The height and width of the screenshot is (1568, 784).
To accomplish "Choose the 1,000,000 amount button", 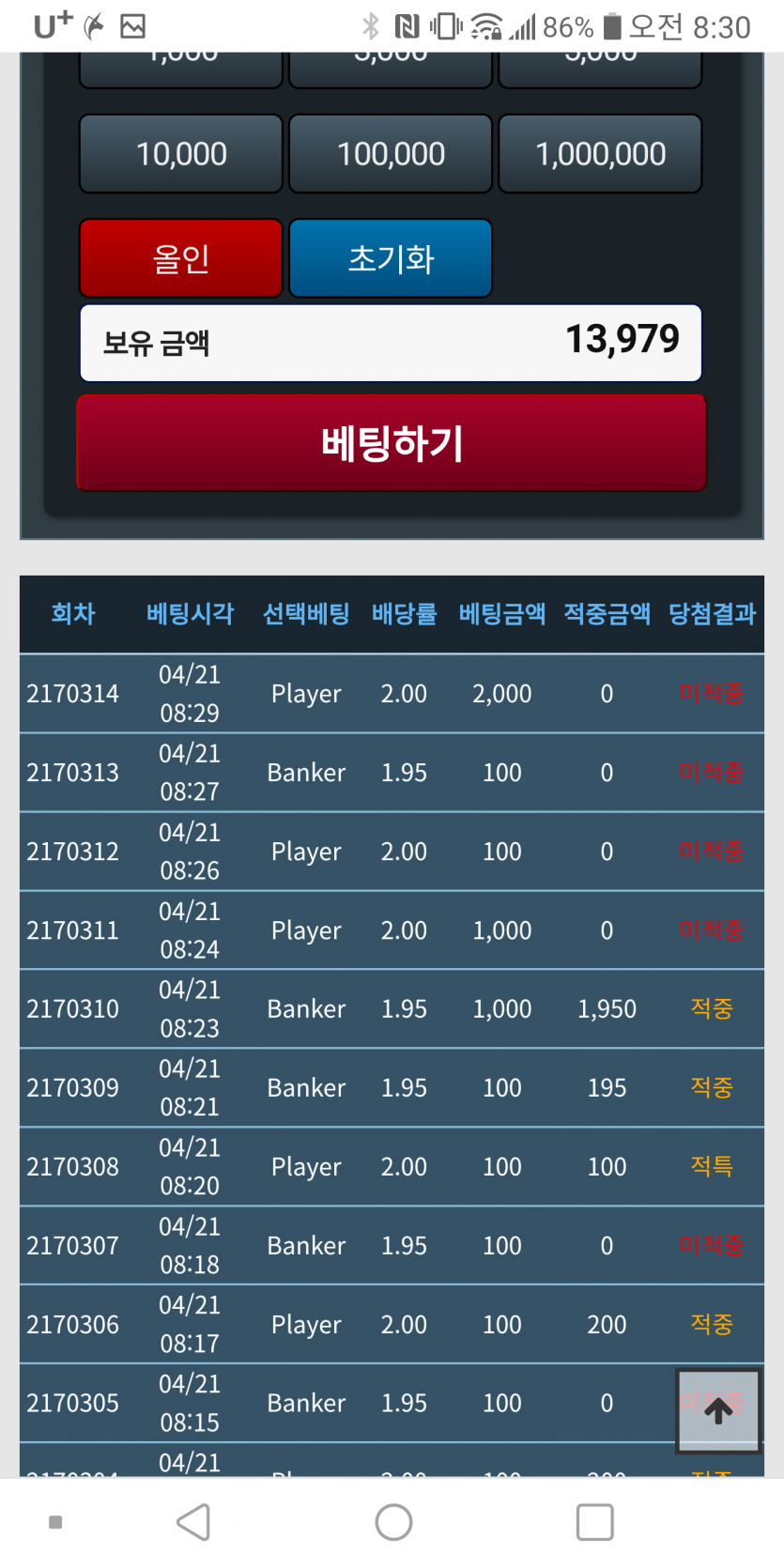I will [600, 154].
